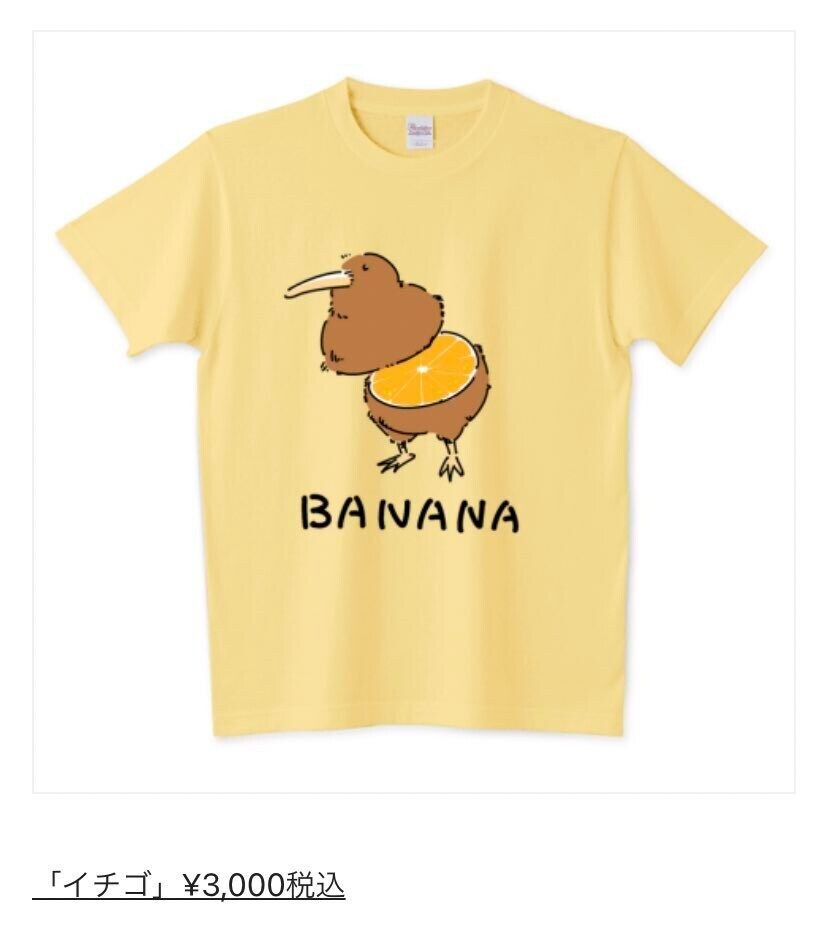Open the 「イチゴ」¥3,000税込 product link
This screenshot has height=937, width=827.
[x=189, y=885]
